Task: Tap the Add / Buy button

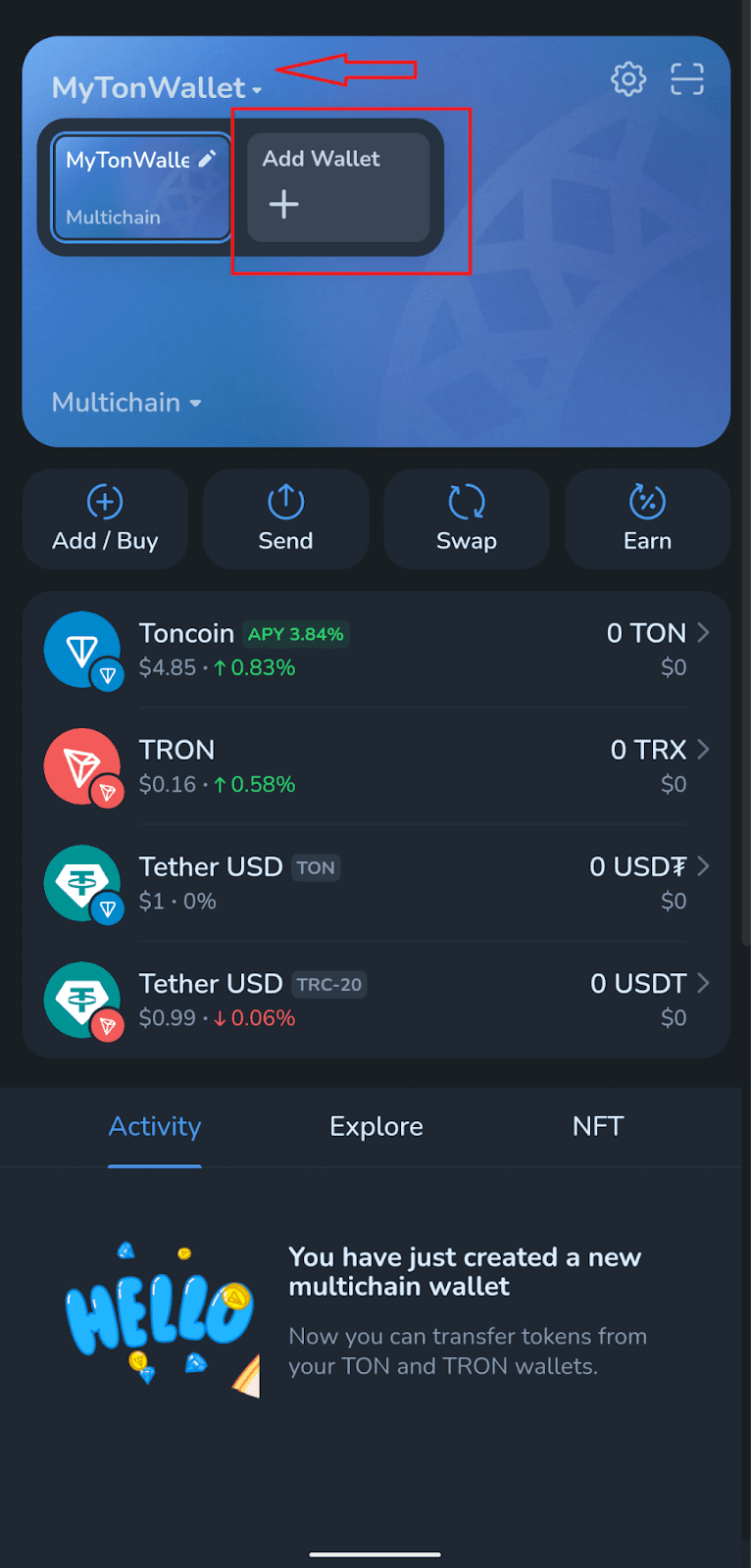Action: (105, 519)
